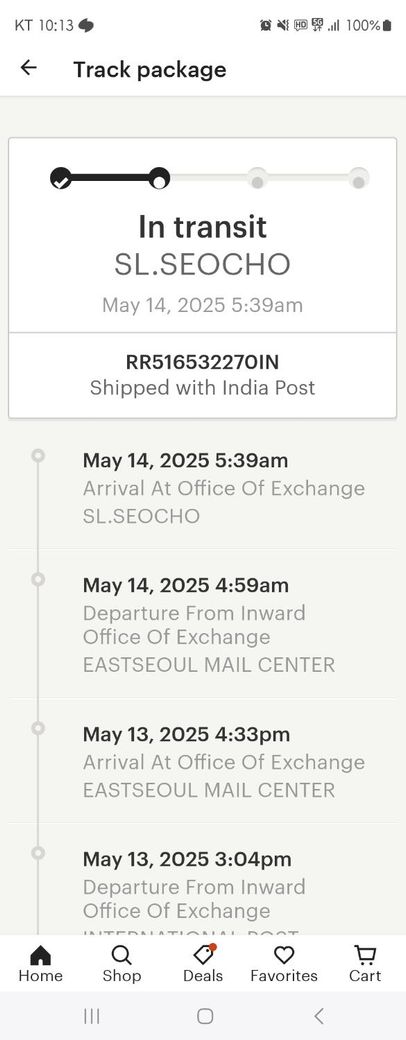406x1040 pixels.
Task: Tap the system recent apps button
Action: (x=92, y=1015)
